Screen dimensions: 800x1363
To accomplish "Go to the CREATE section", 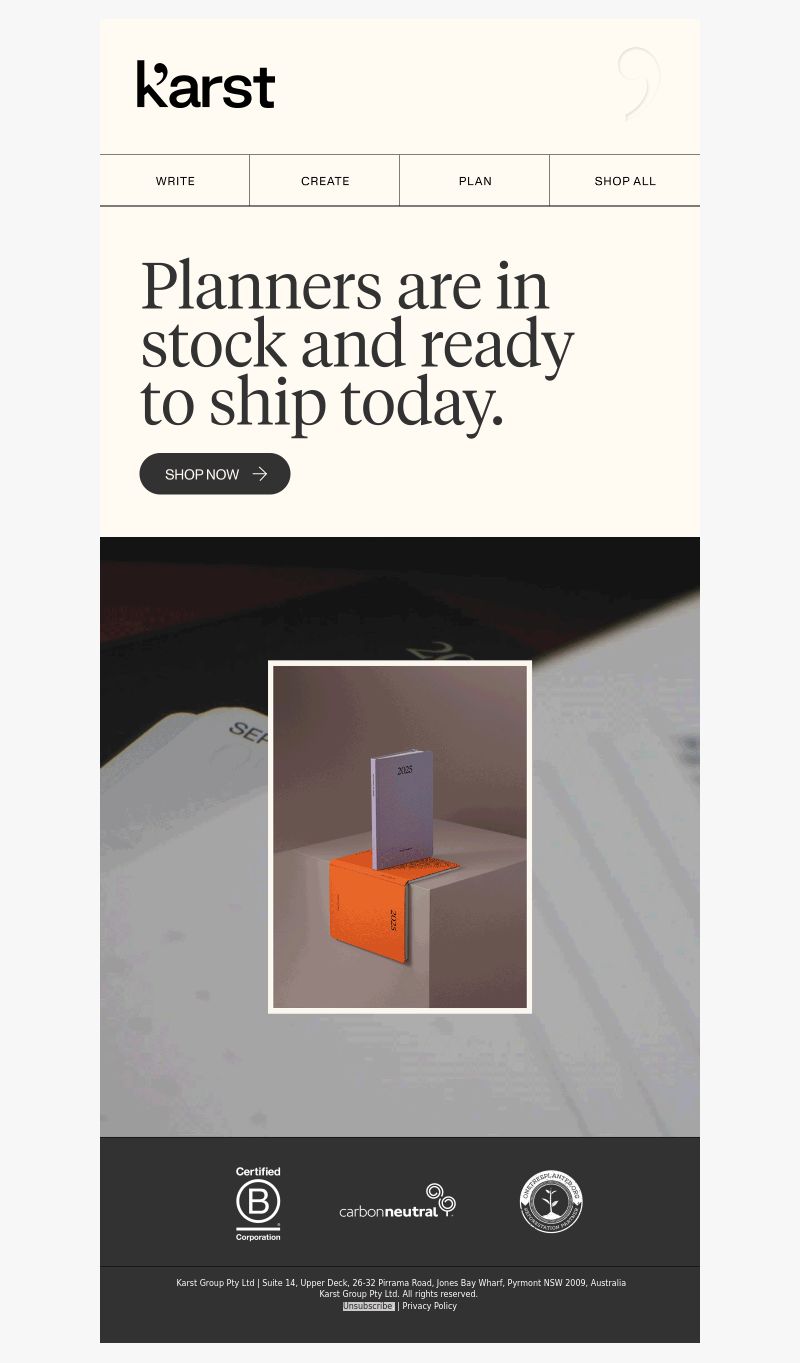I will click(x=325, y=181).
